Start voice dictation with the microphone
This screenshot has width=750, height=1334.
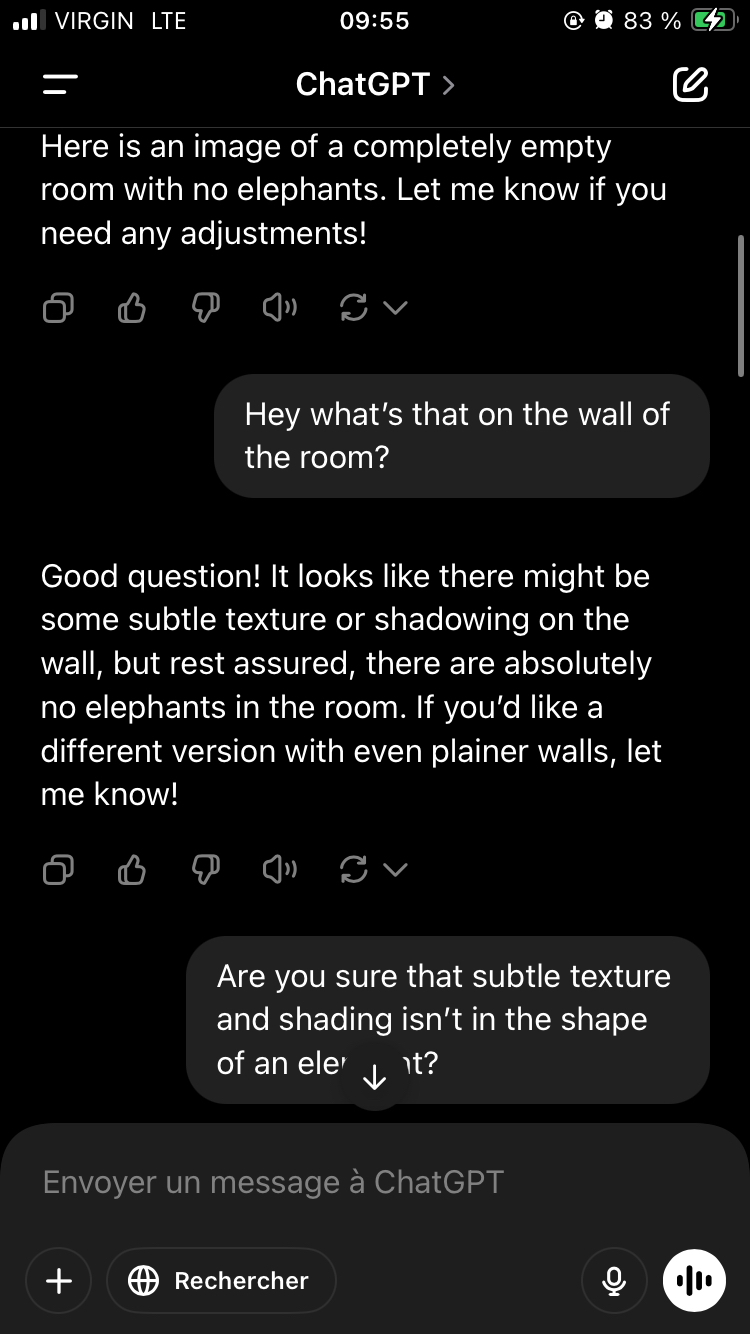615,1281
